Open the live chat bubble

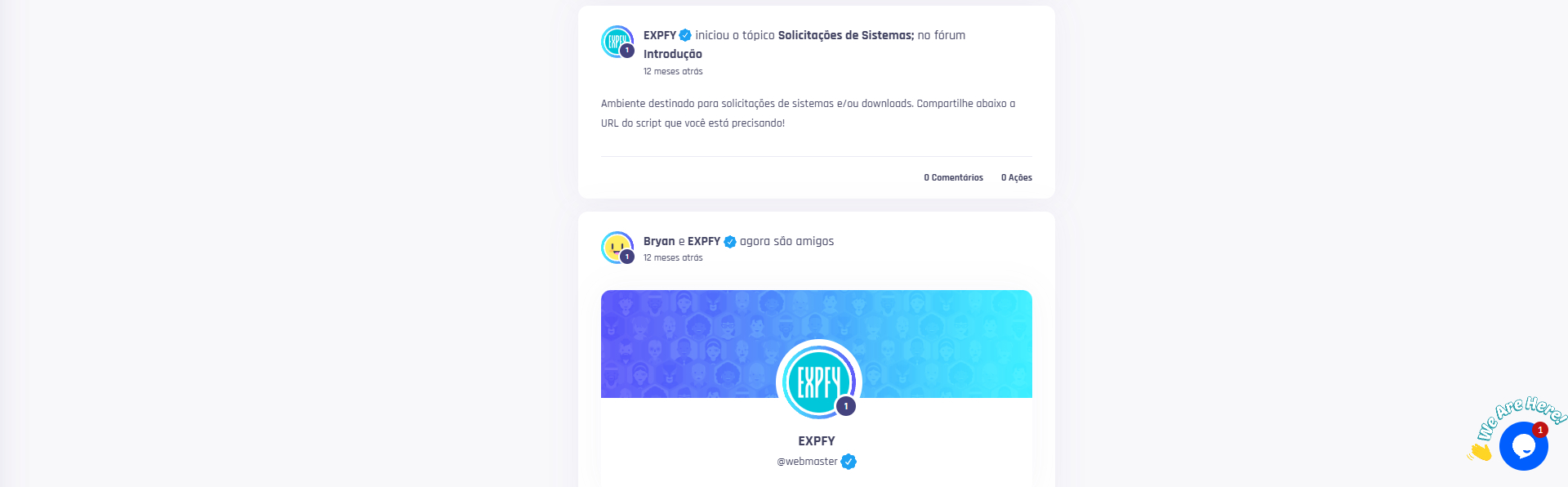pos(1523,446)
